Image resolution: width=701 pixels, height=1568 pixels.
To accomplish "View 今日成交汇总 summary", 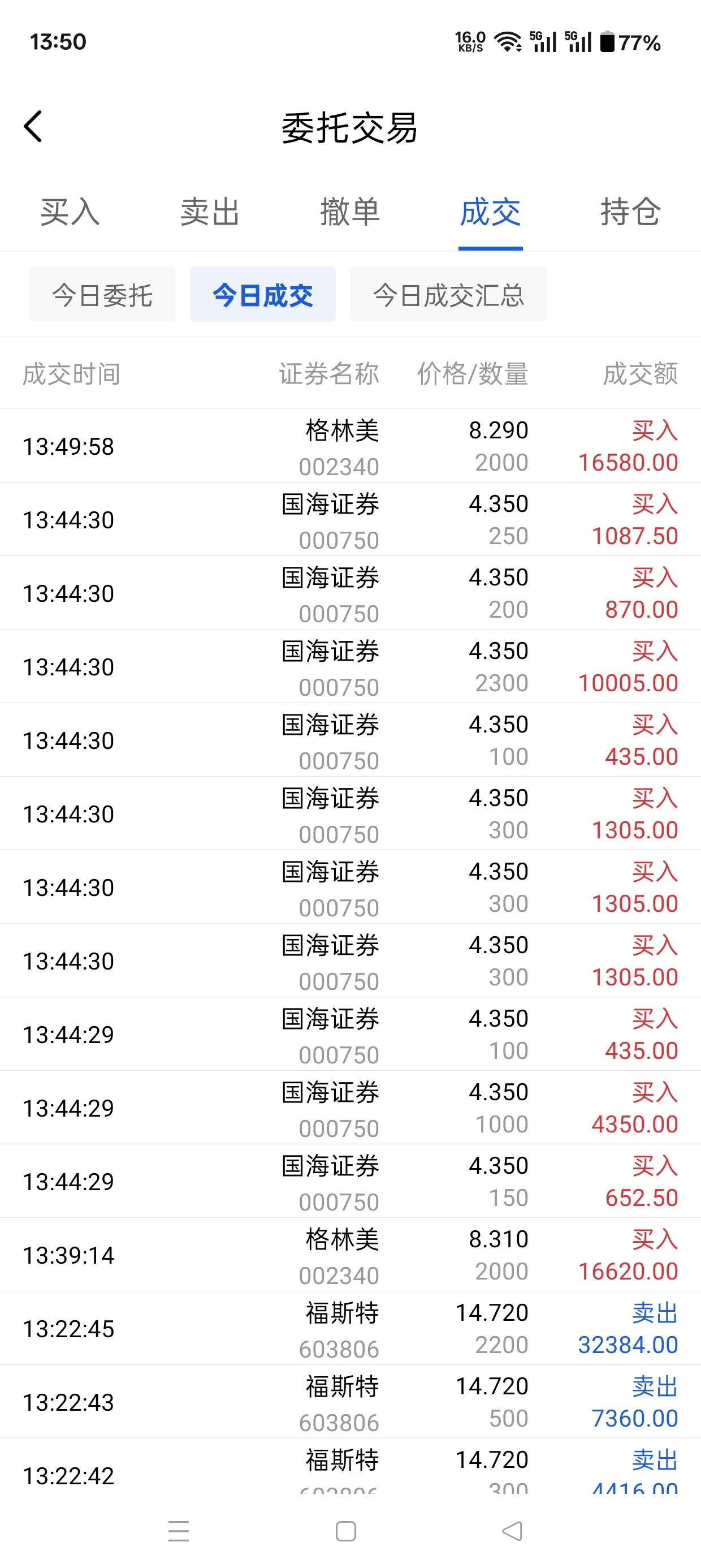I will (448, 295).
